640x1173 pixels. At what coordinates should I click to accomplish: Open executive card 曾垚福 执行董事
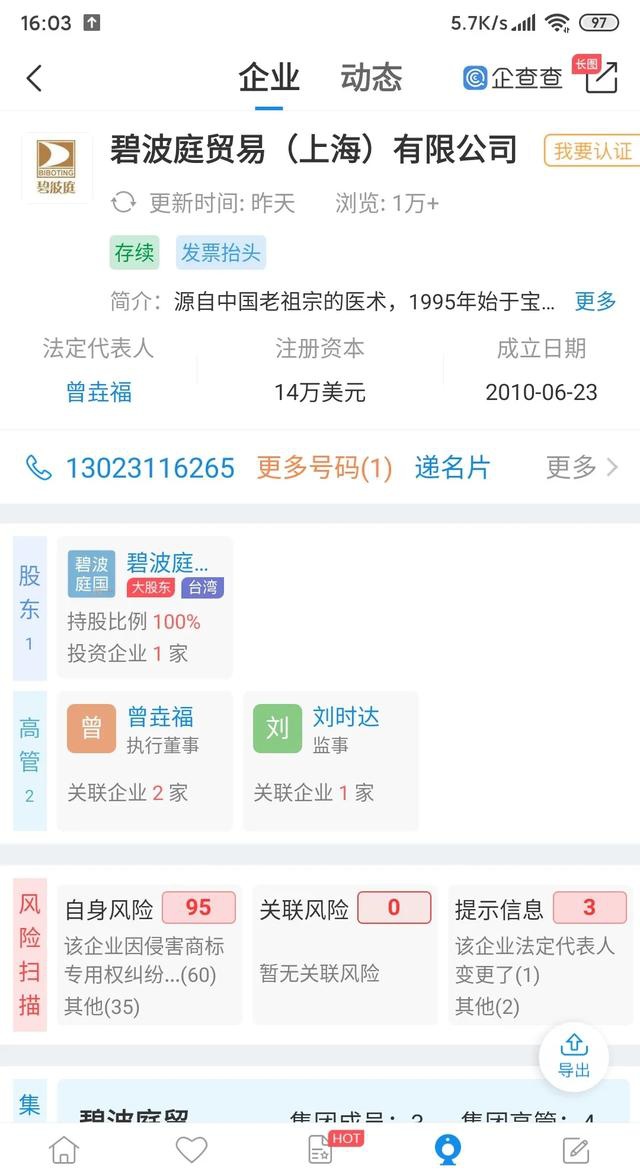click(145, 760)
